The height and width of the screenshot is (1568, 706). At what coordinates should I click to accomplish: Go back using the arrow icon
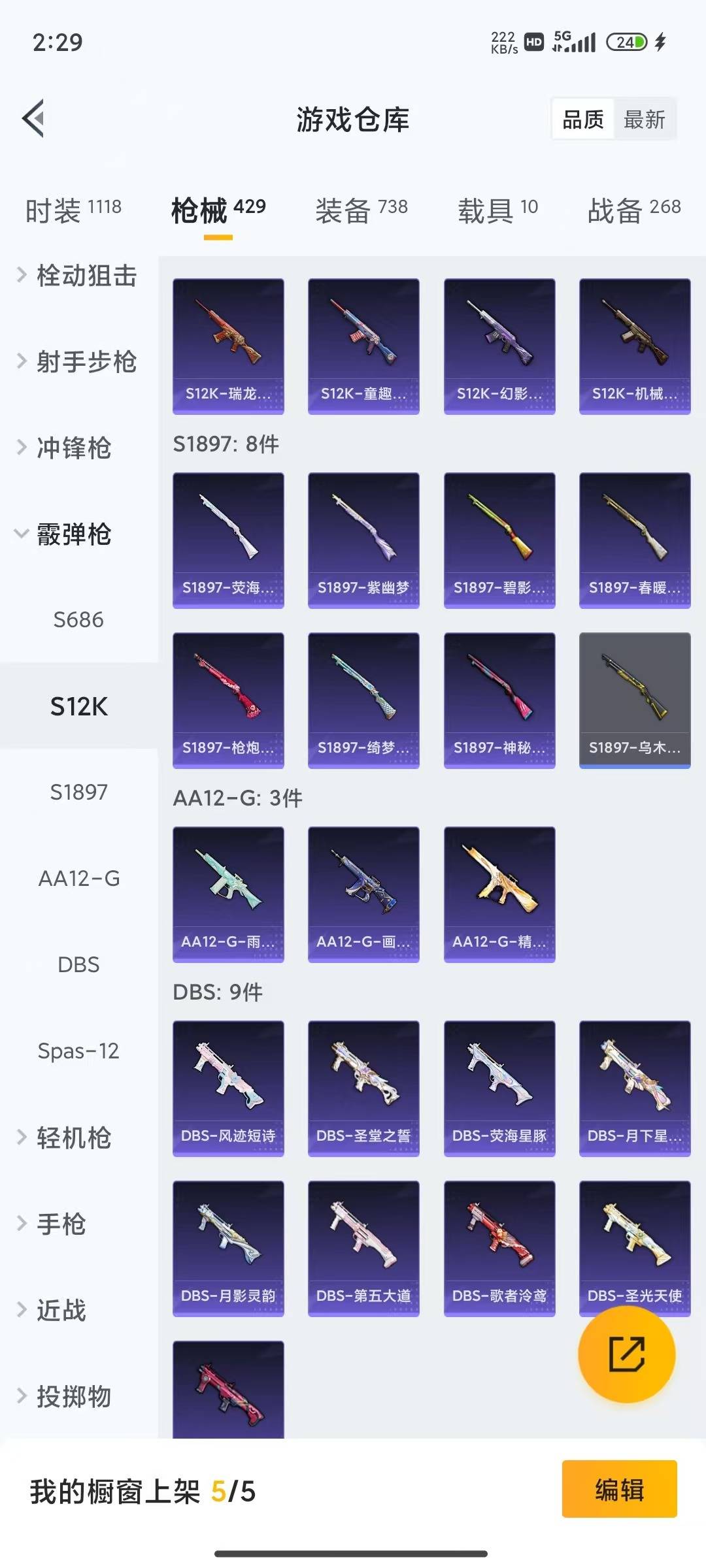[34, 118]
